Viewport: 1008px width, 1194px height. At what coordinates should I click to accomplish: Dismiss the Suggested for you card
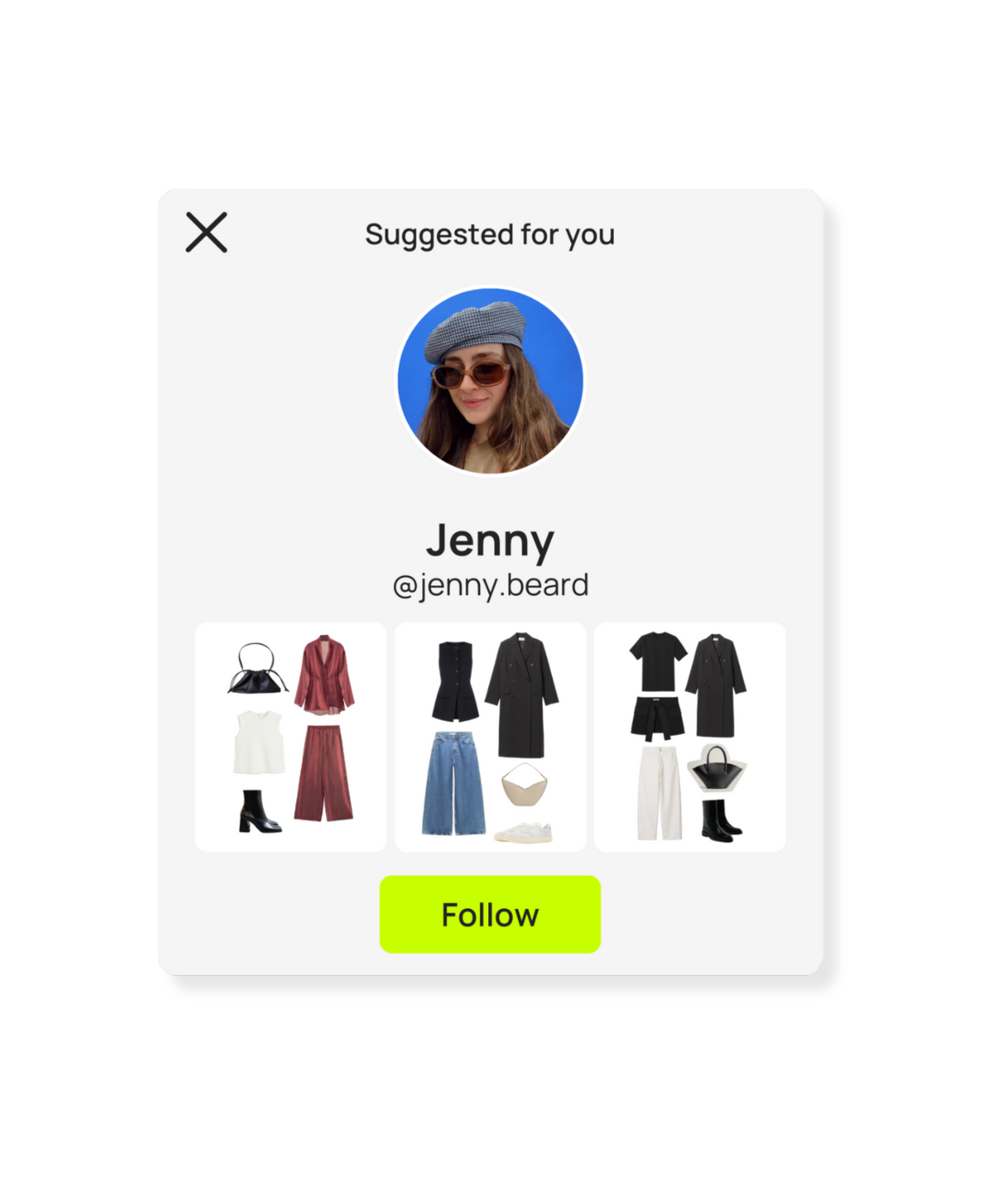coord(206,232)
